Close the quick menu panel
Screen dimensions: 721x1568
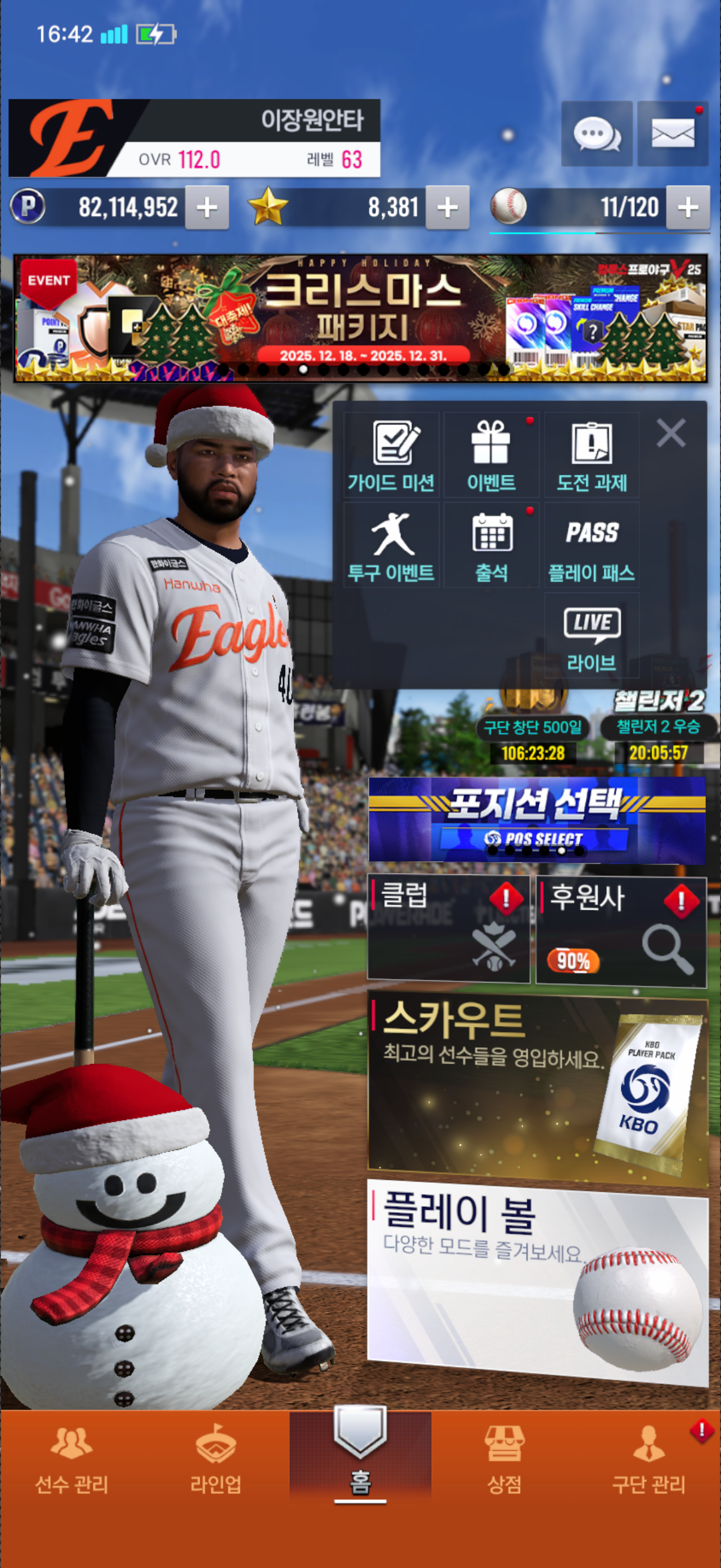click(671, 434)
